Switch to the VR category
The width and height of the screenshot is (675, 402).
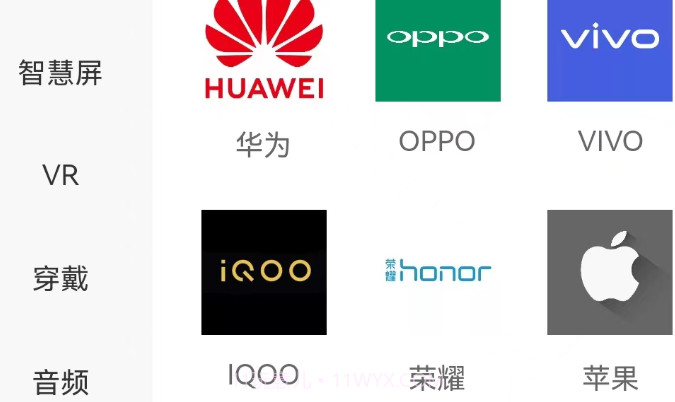[x=60, y=176]
